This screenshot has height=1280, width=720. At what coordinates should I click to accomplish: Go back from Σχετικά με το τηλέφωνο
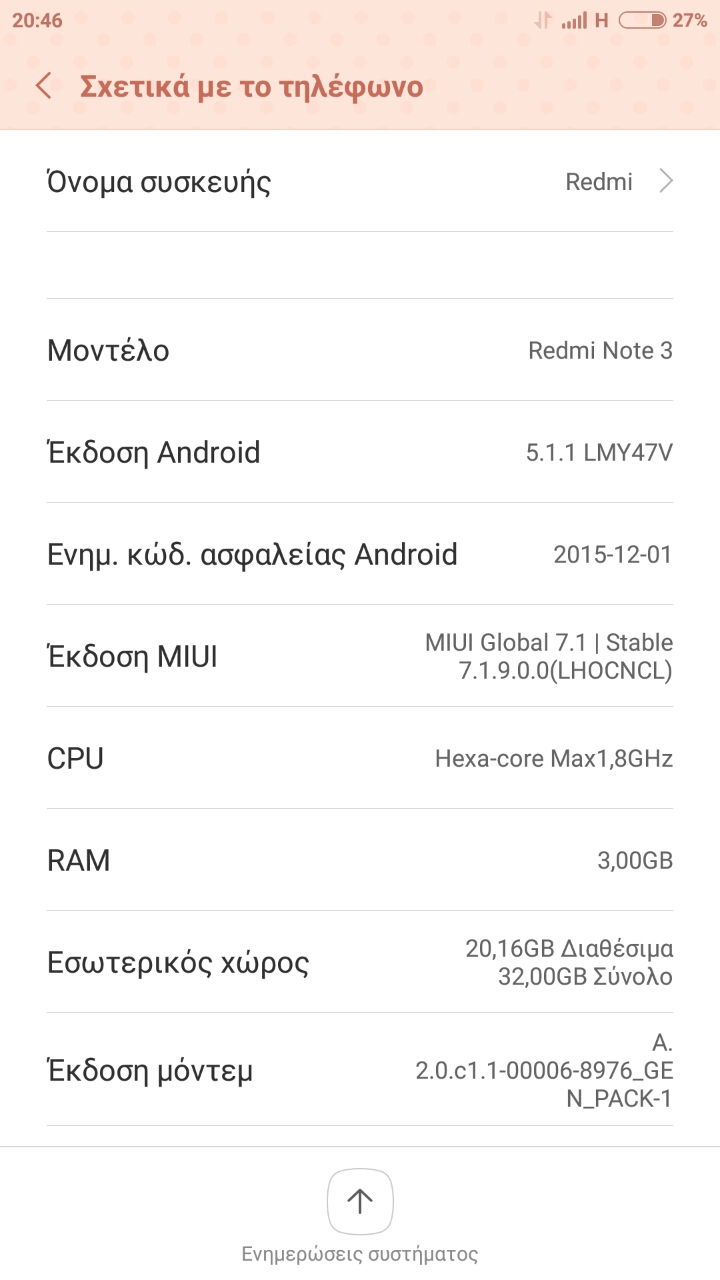coord(43,86)
